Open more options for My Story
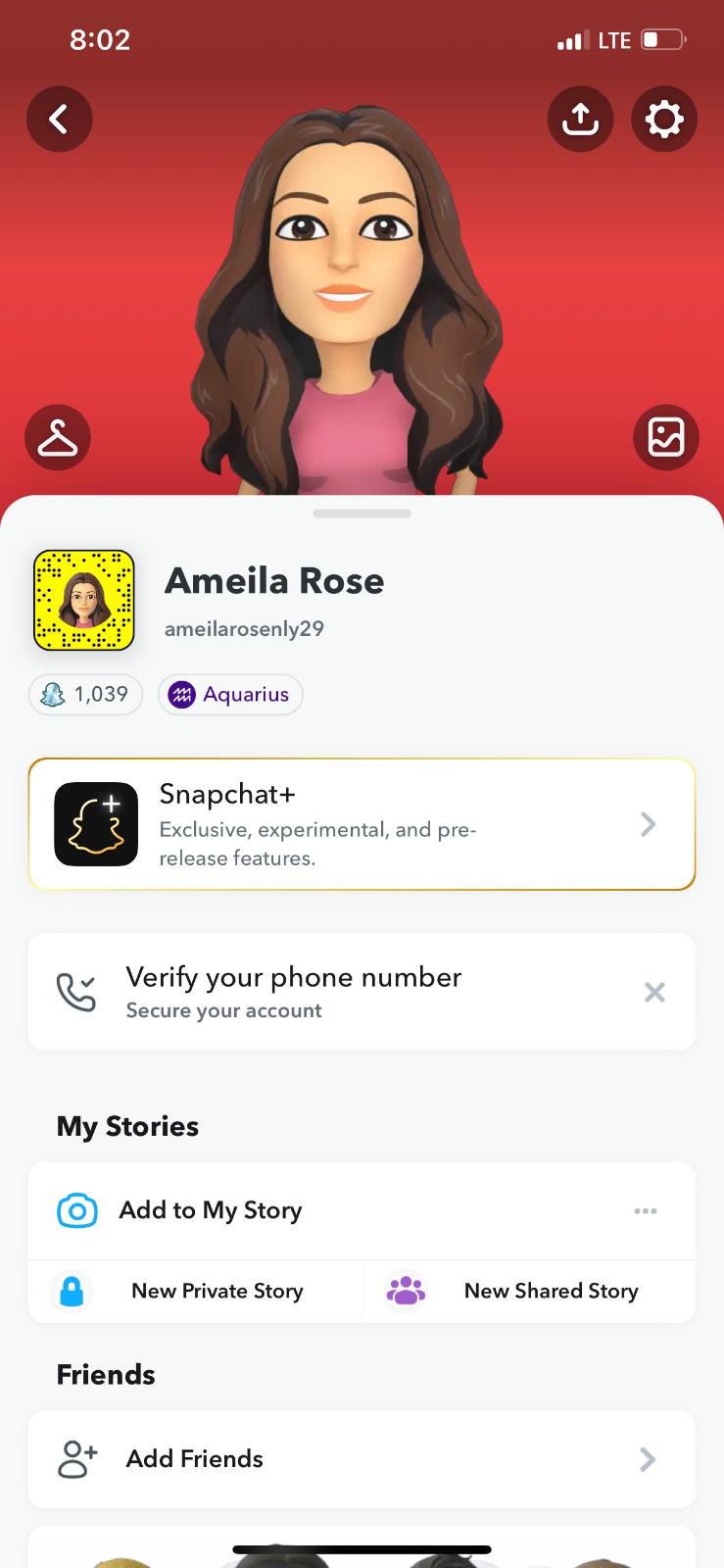The width and height of the screenshot is (724, 1568). pos(645,1211)
